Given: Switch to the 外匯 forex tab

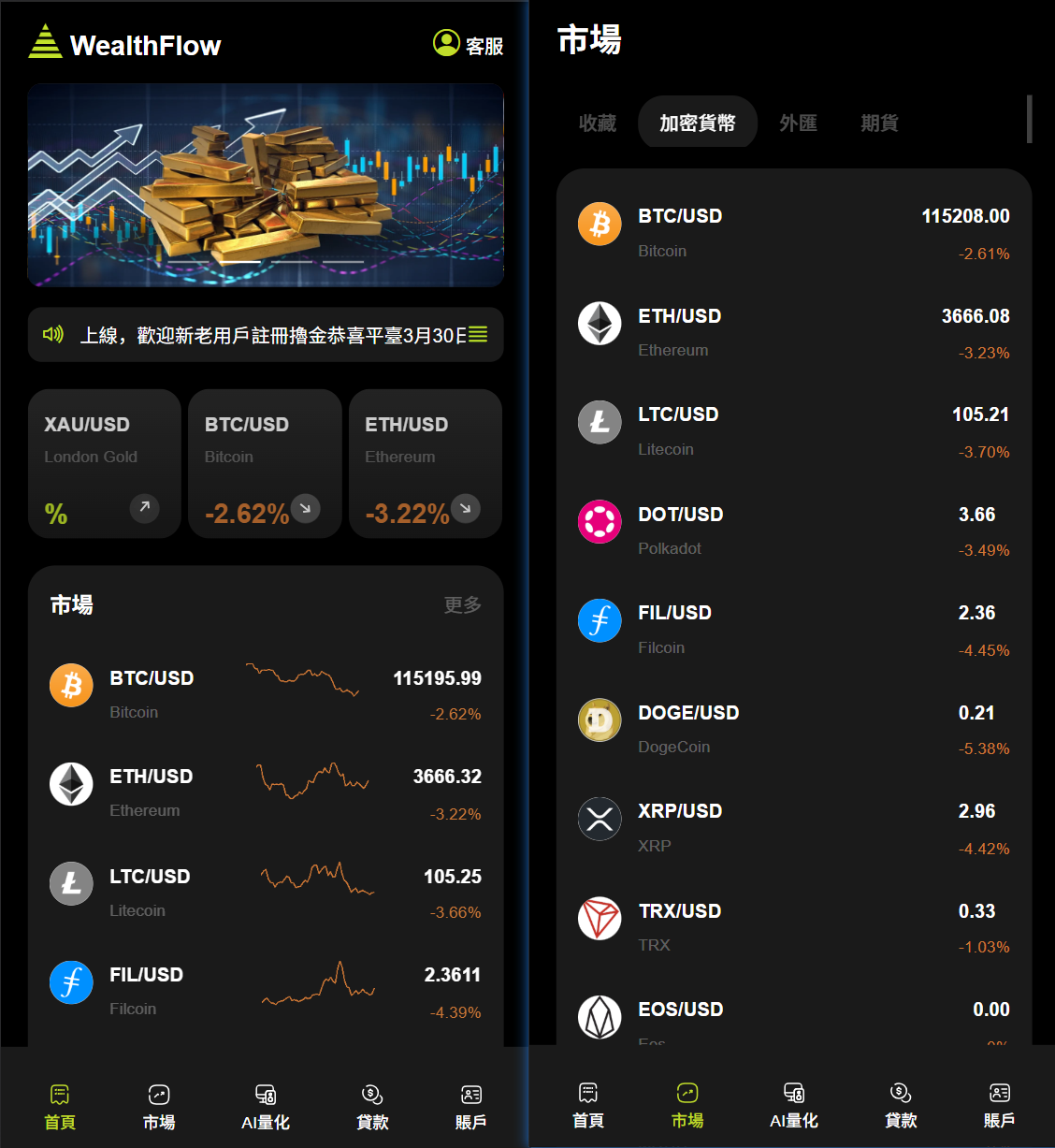Looking at the screenshot, I should [798, 123].
